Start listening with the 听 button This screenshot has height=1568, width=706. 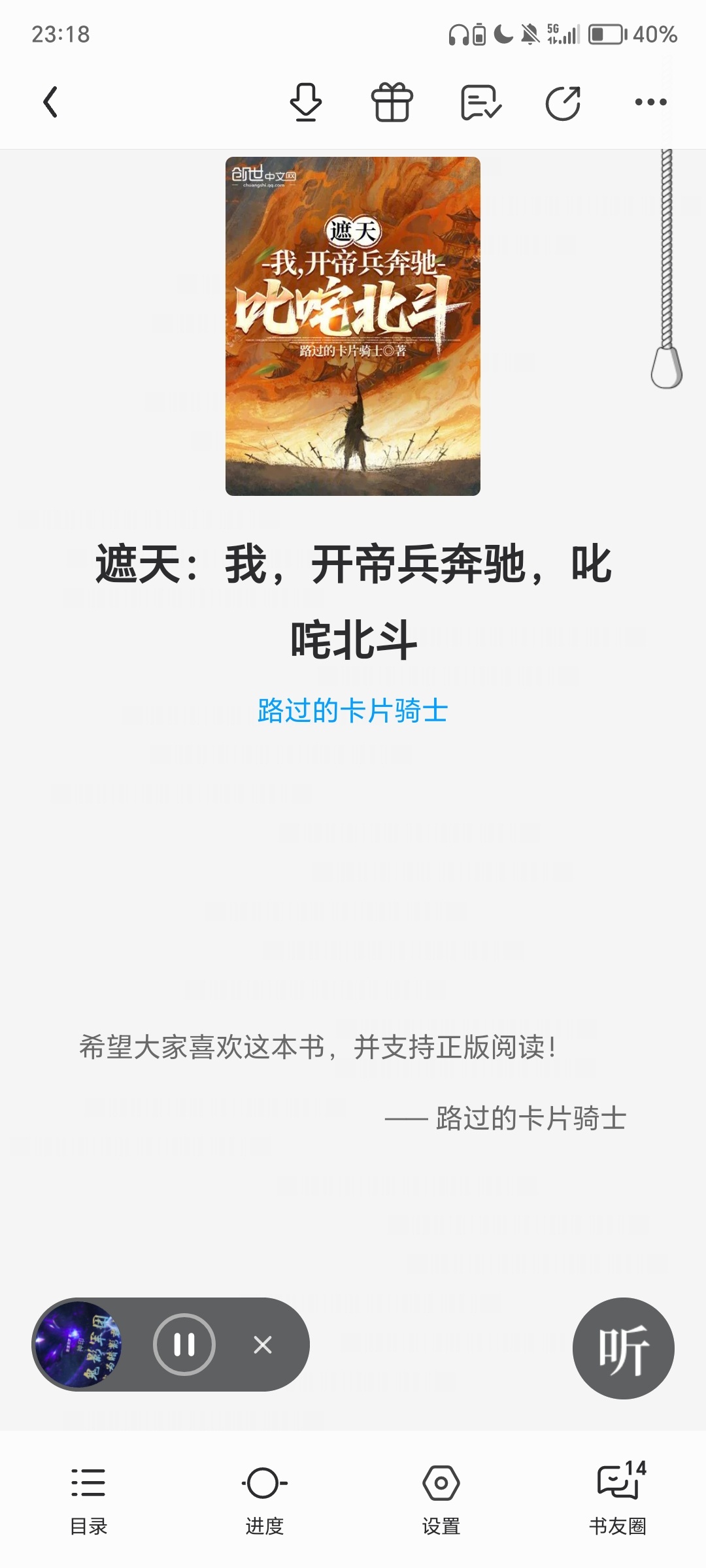pyautogui.click(x=623, y=1348)
